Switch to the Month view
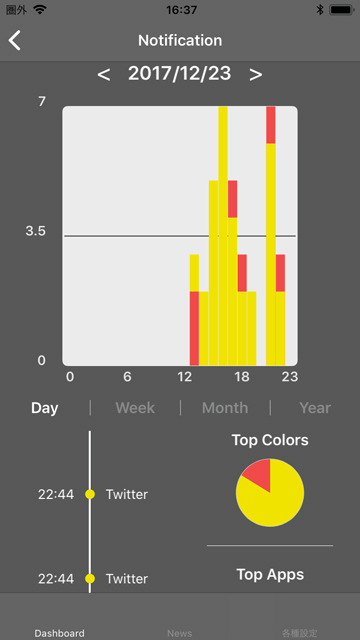The image size is (360, 640). (225, 408)
